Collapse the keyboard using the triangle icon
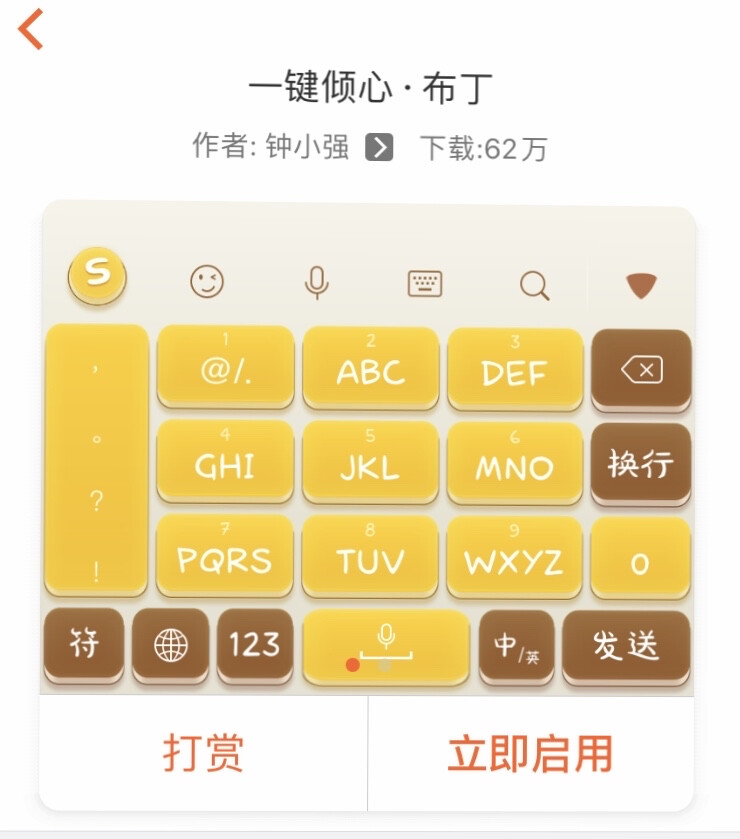Viewport: 740px width, 839px height. coord(641,283)
